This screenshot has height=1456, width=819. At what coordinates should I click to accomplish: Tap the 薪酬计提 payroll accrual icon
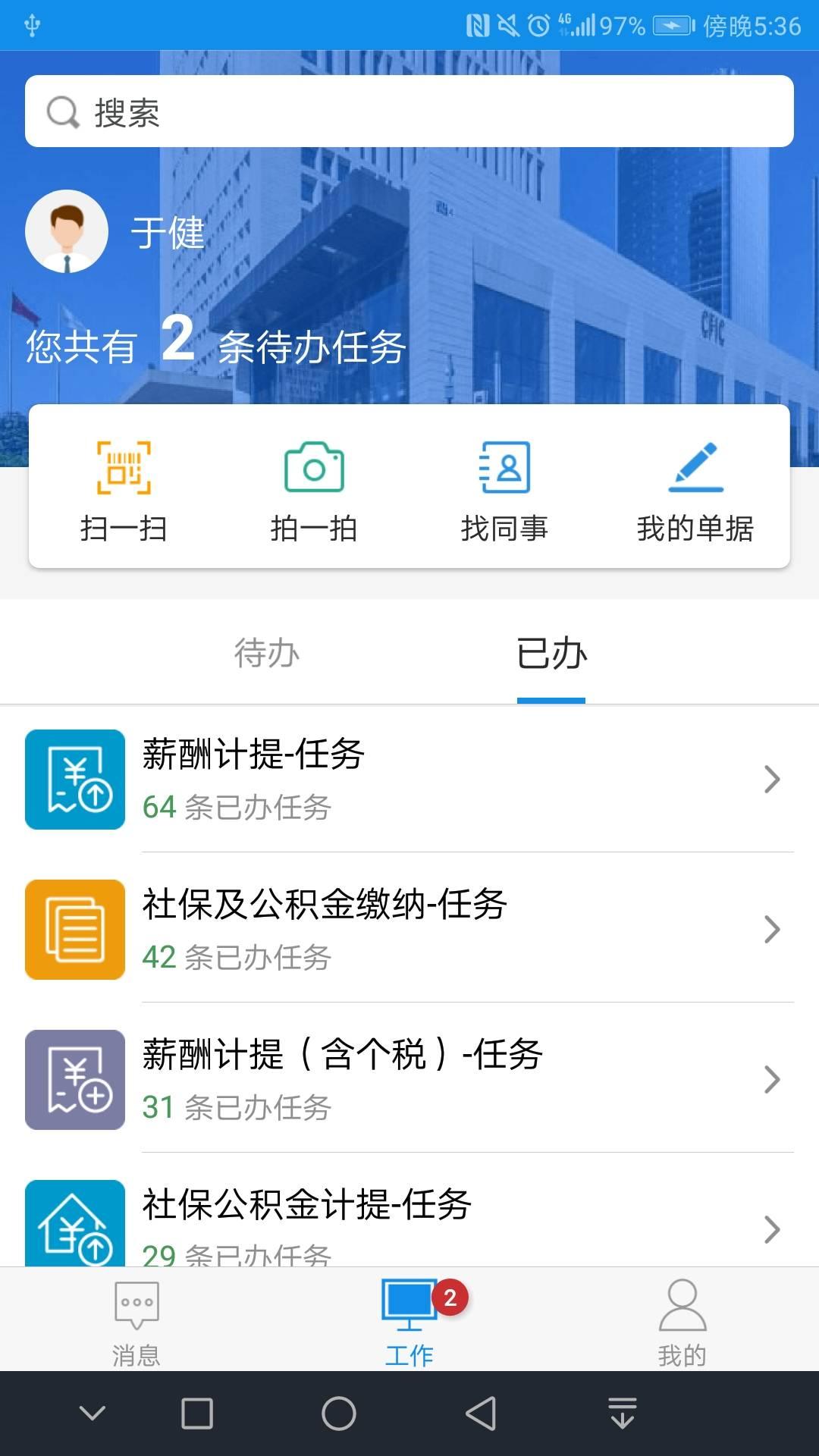point(74,778)
